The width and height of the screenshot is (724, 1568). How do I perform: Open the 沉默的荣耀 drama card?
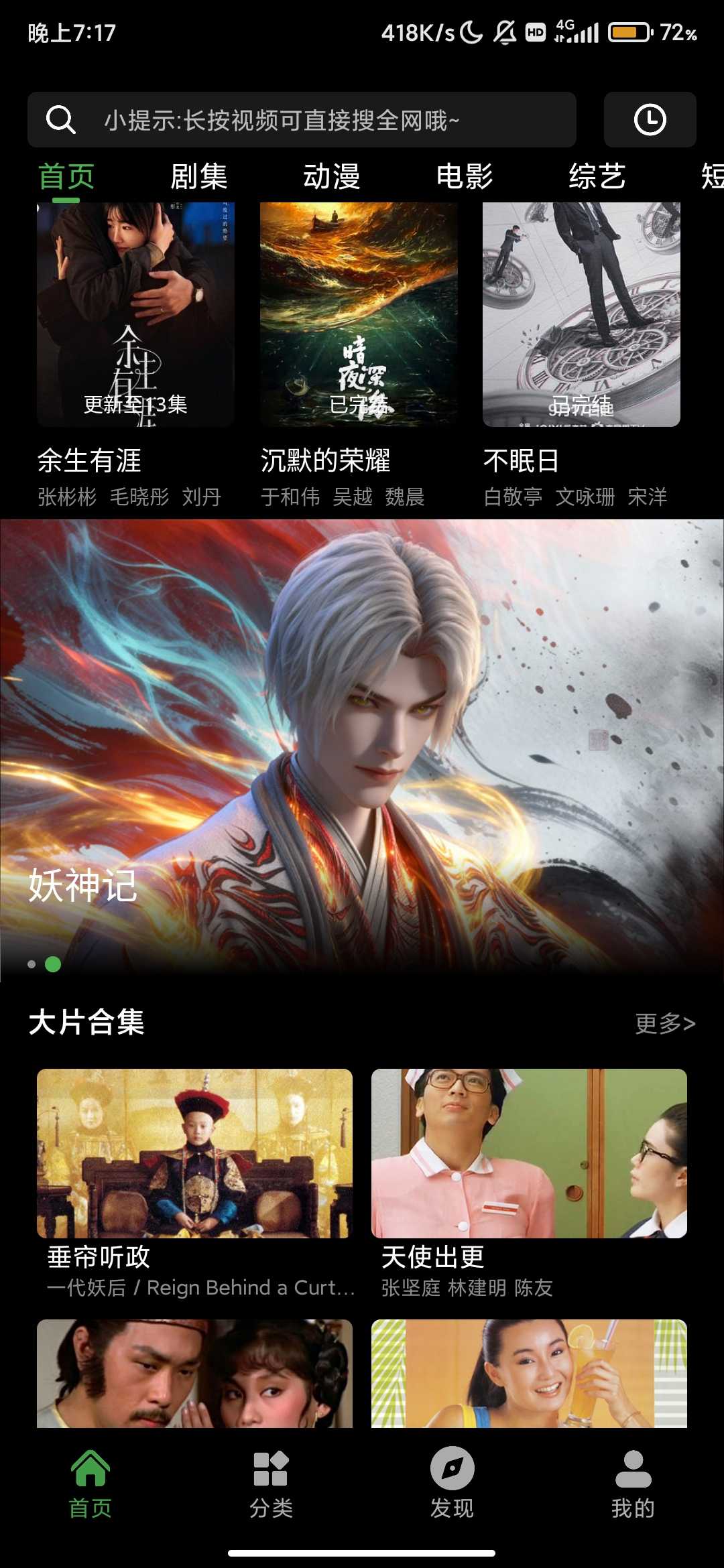pyautogui.click(x=359, y=315)
